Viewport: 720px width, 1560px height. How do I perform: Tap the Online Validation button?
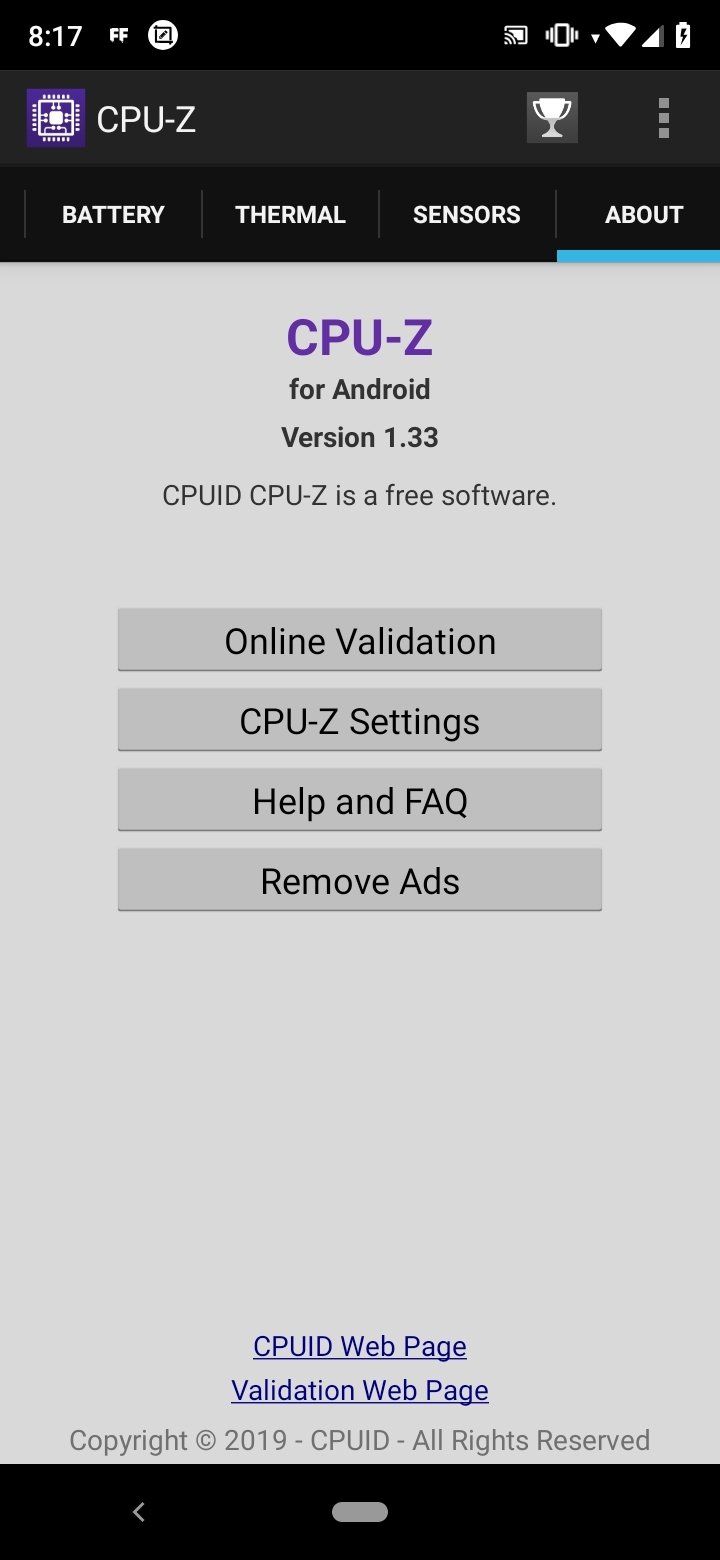pos(360,640)
